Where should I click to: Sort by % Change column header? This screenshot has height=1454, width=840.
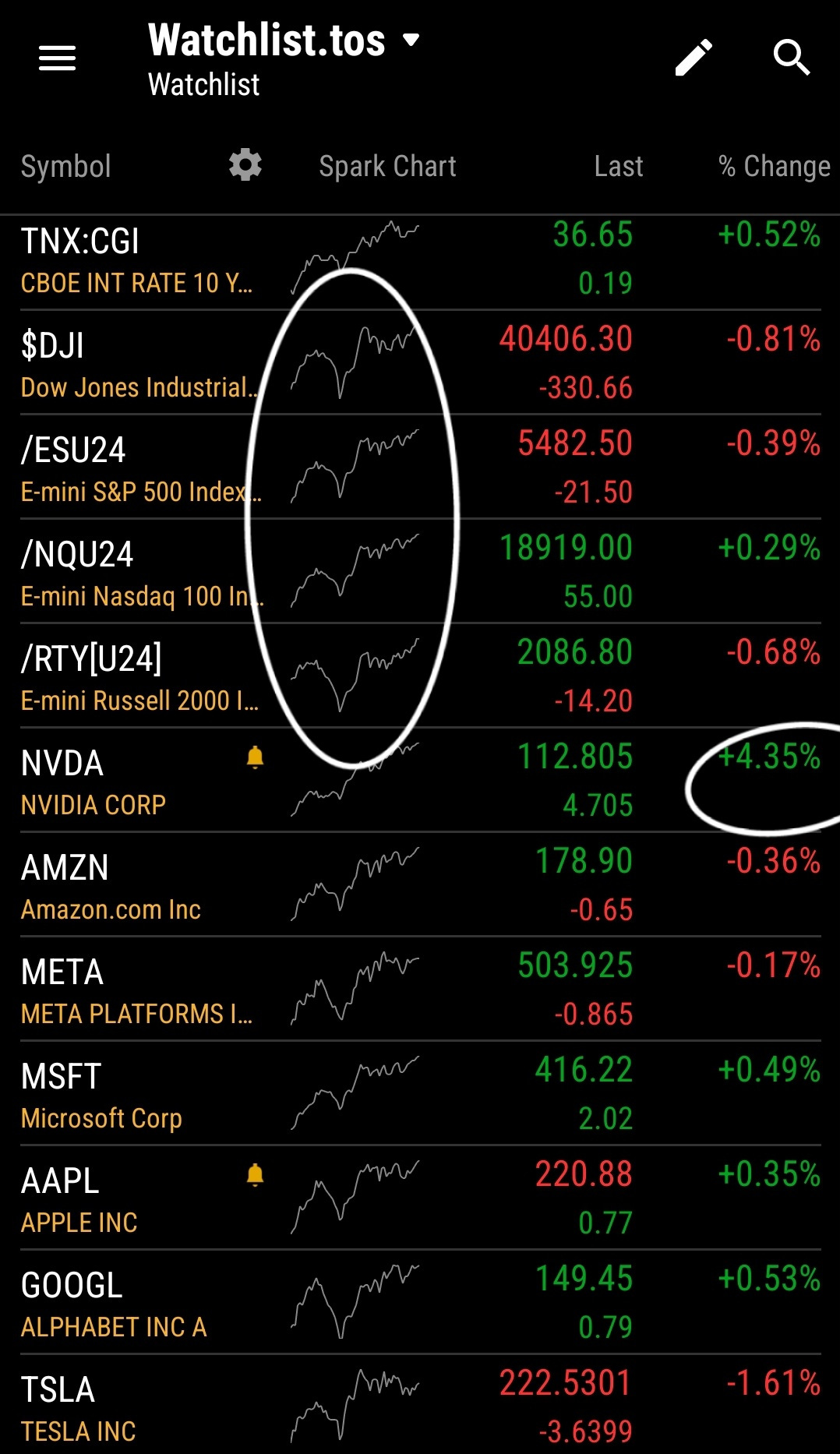tap(774, 166)
